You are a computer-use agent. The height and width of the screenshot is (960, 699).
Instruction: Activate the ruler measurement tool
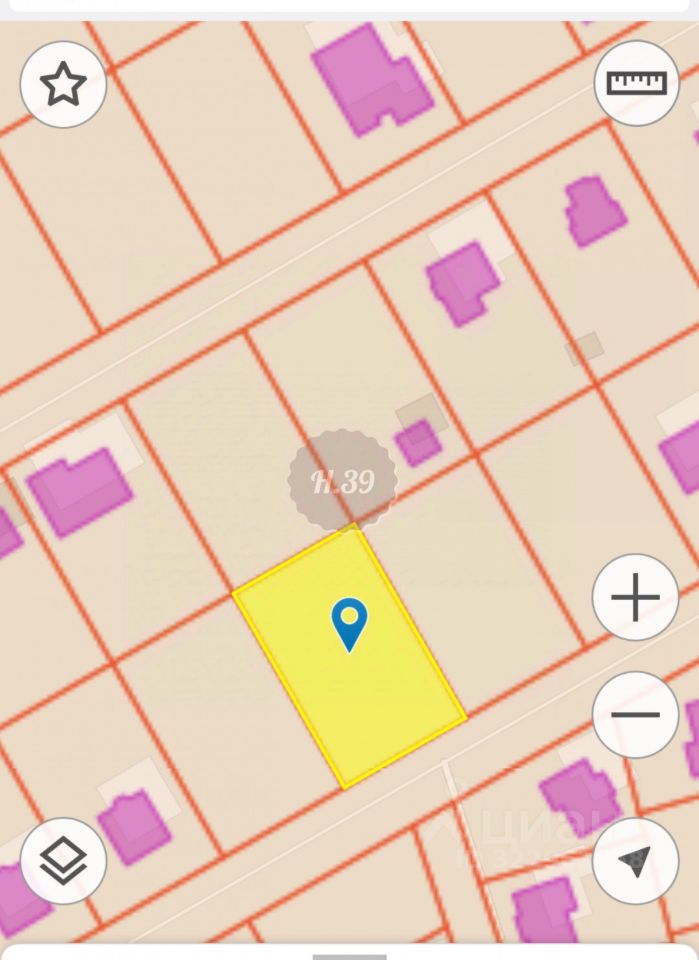pyautogui.click(x=636, y=83)
